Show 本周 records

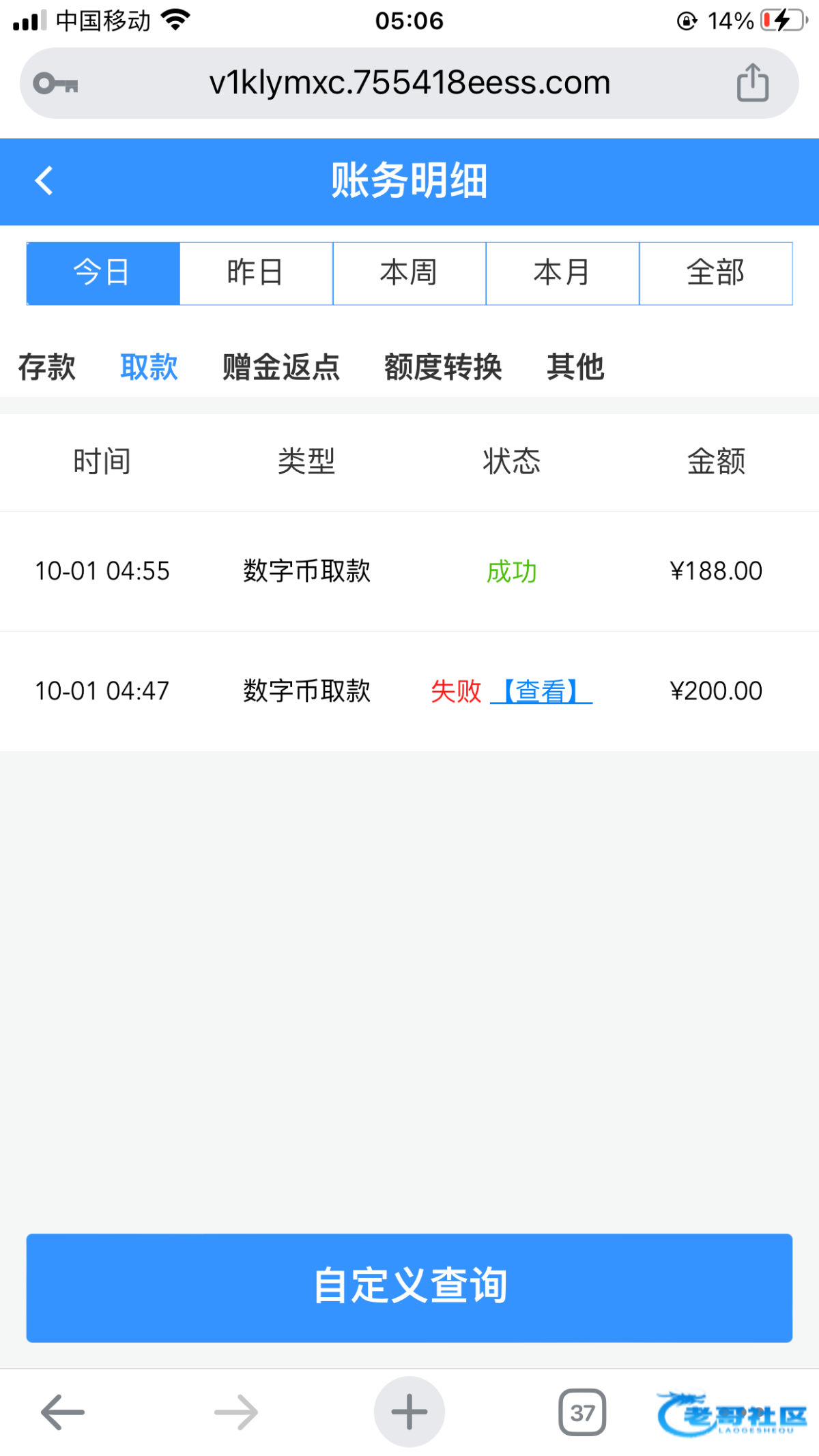(409, 273)
